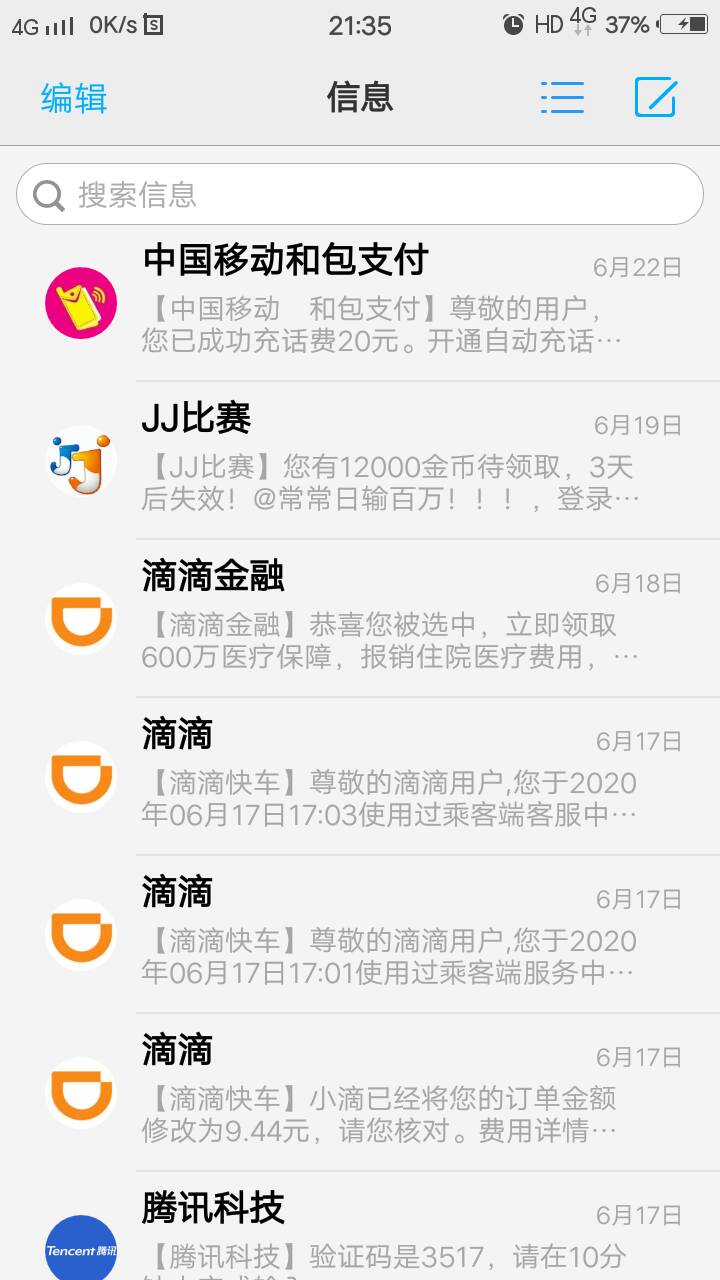Screen dimensions: 720x1280
Task: Tap the 滴滴金融 orange D avatar icon
Action: coord(80,618)
